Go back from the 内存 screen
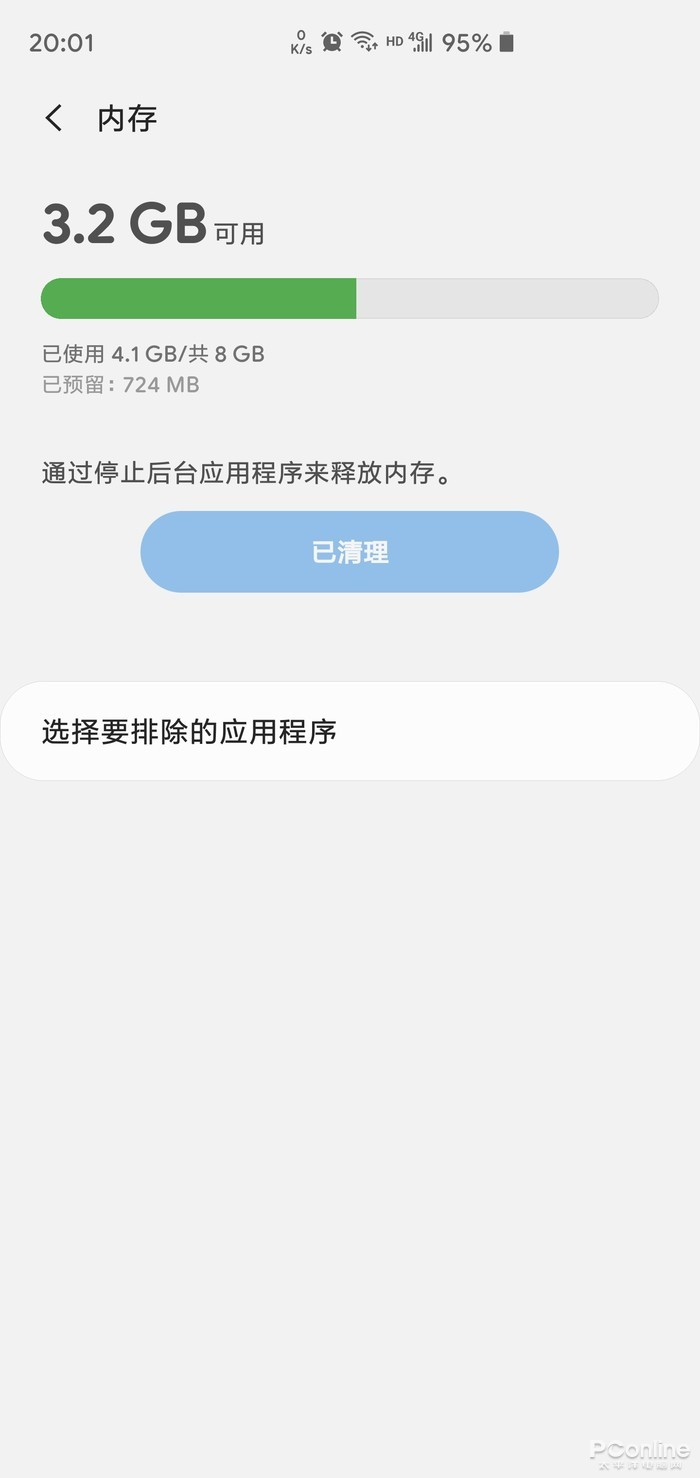 tap(54, 118)
